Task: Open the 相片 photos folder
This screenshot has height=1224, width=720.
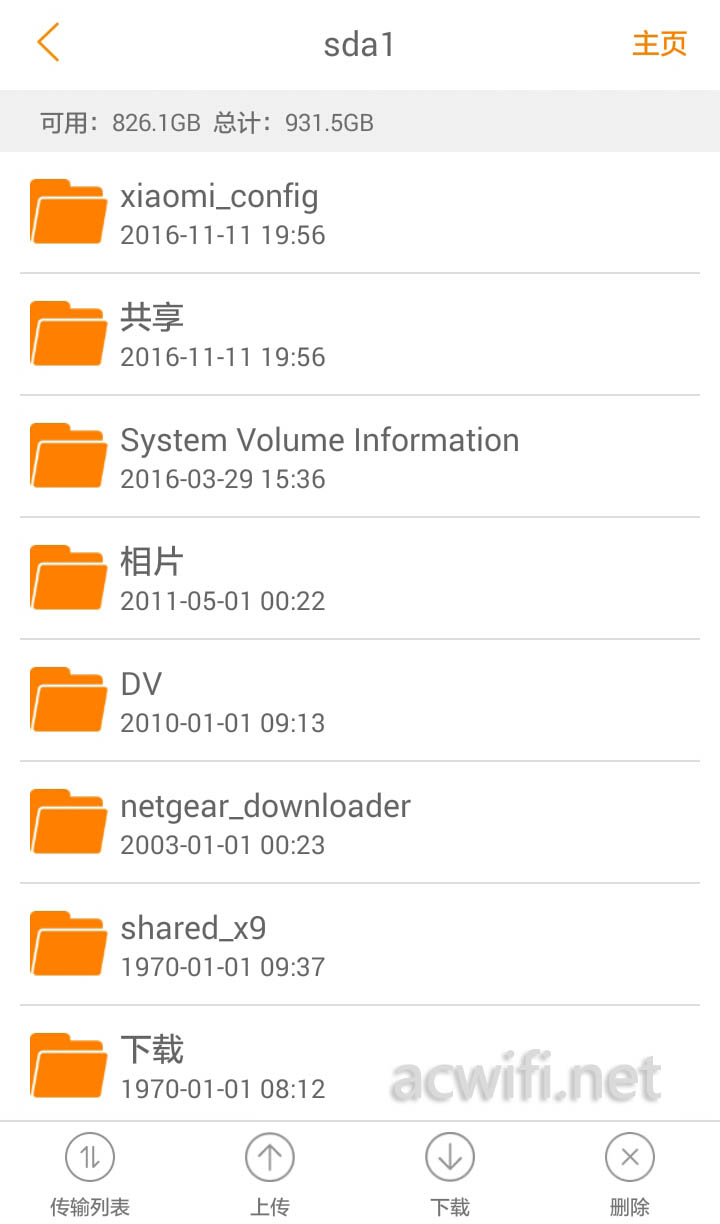Action: [360, 579]
